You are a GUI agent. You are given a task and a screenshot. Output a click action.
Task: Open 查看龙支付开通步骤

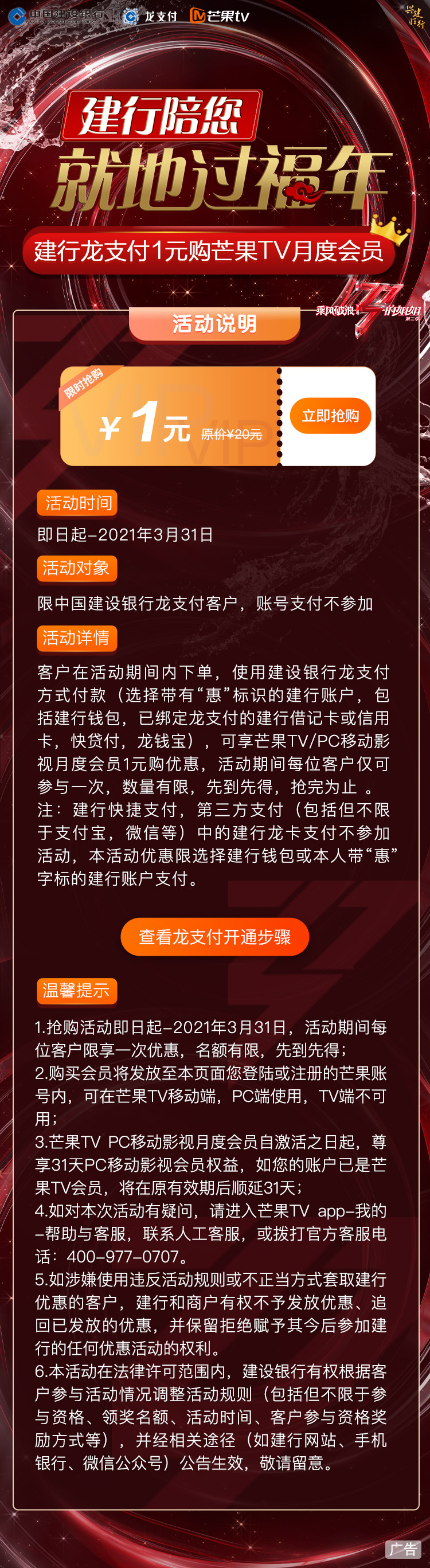pyautogui.click(x=214, y=936)
